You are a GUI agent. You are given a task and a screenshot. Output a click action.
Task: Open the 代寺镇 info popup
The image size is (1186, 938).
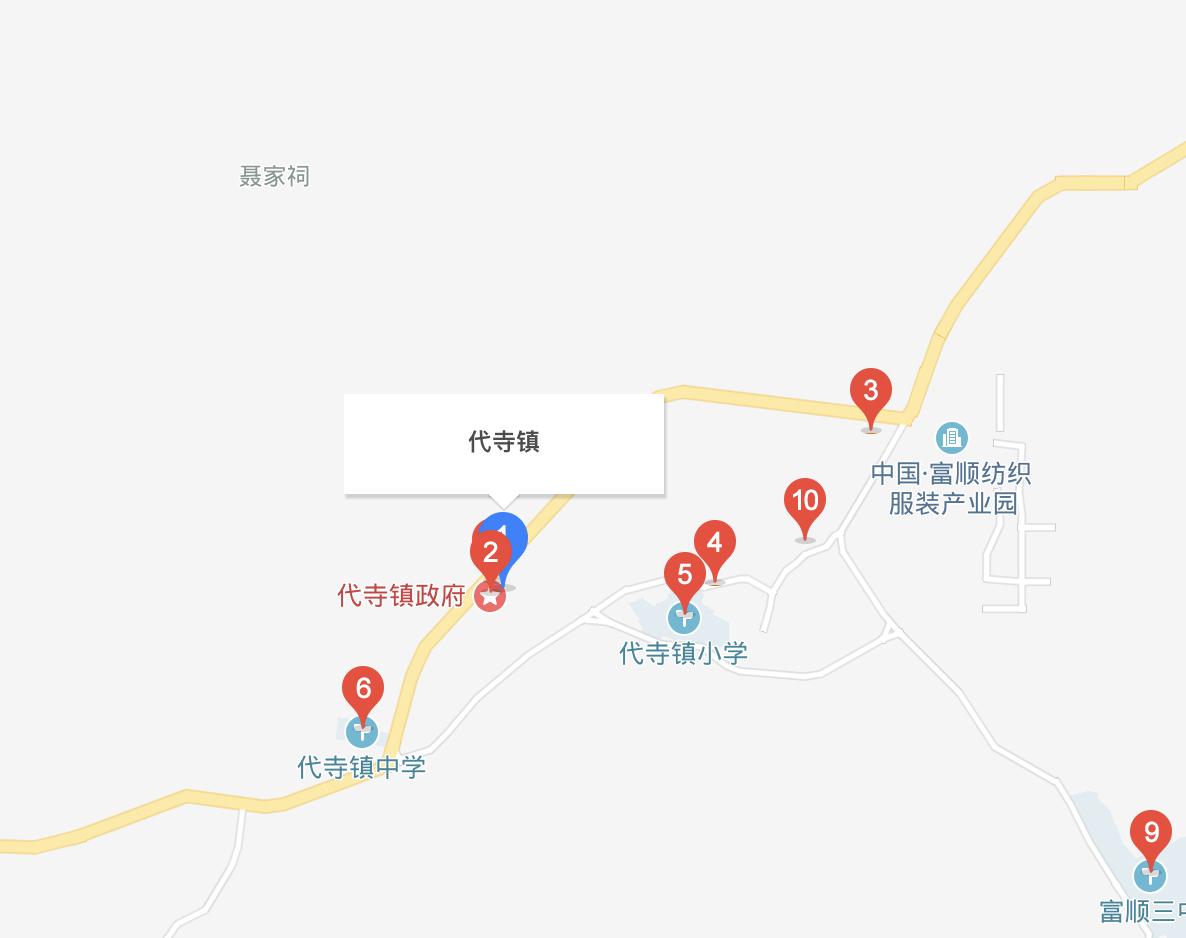[x=504, y=442]
